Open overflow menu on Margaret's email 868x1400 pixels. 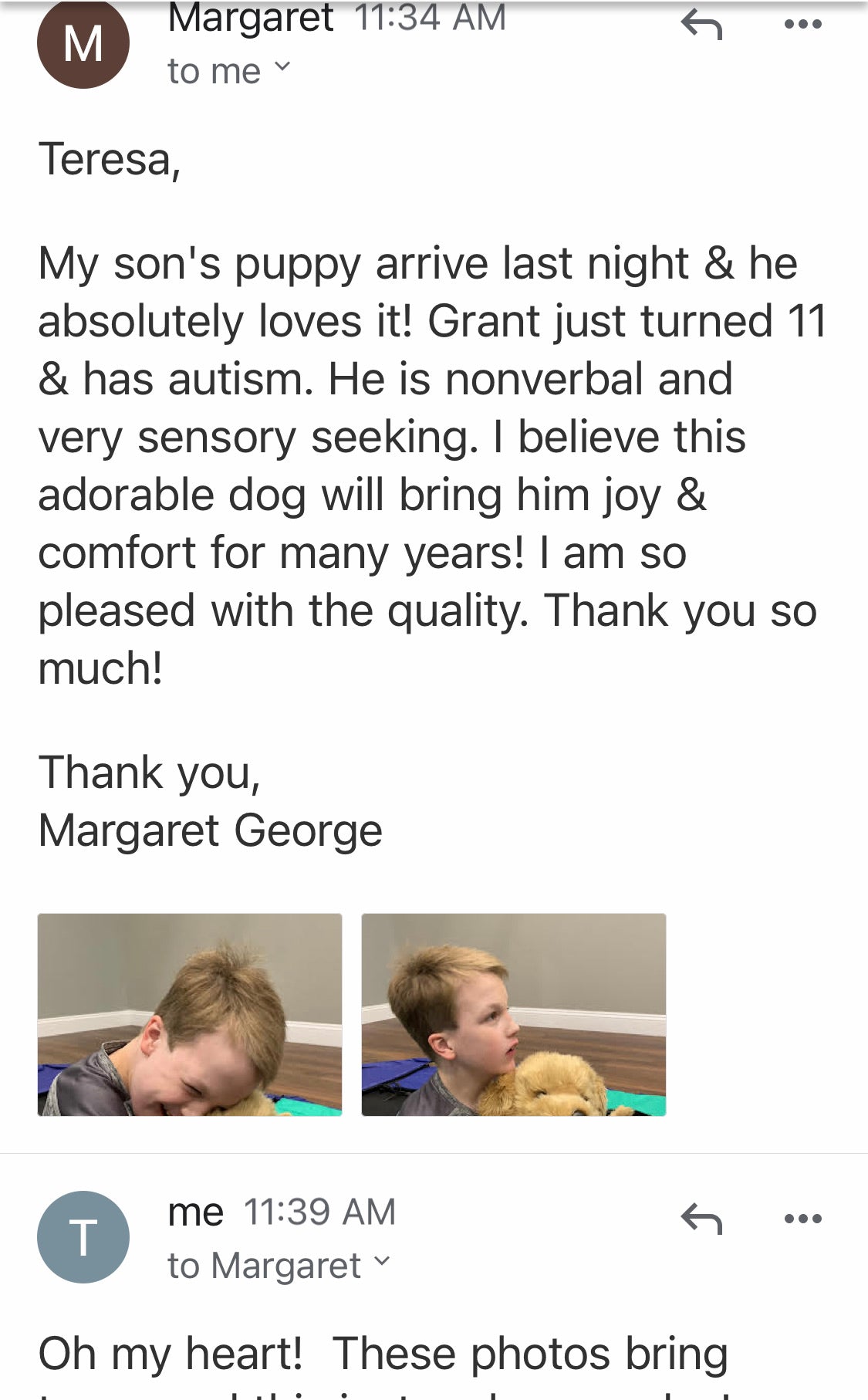[x=802, y=25]
